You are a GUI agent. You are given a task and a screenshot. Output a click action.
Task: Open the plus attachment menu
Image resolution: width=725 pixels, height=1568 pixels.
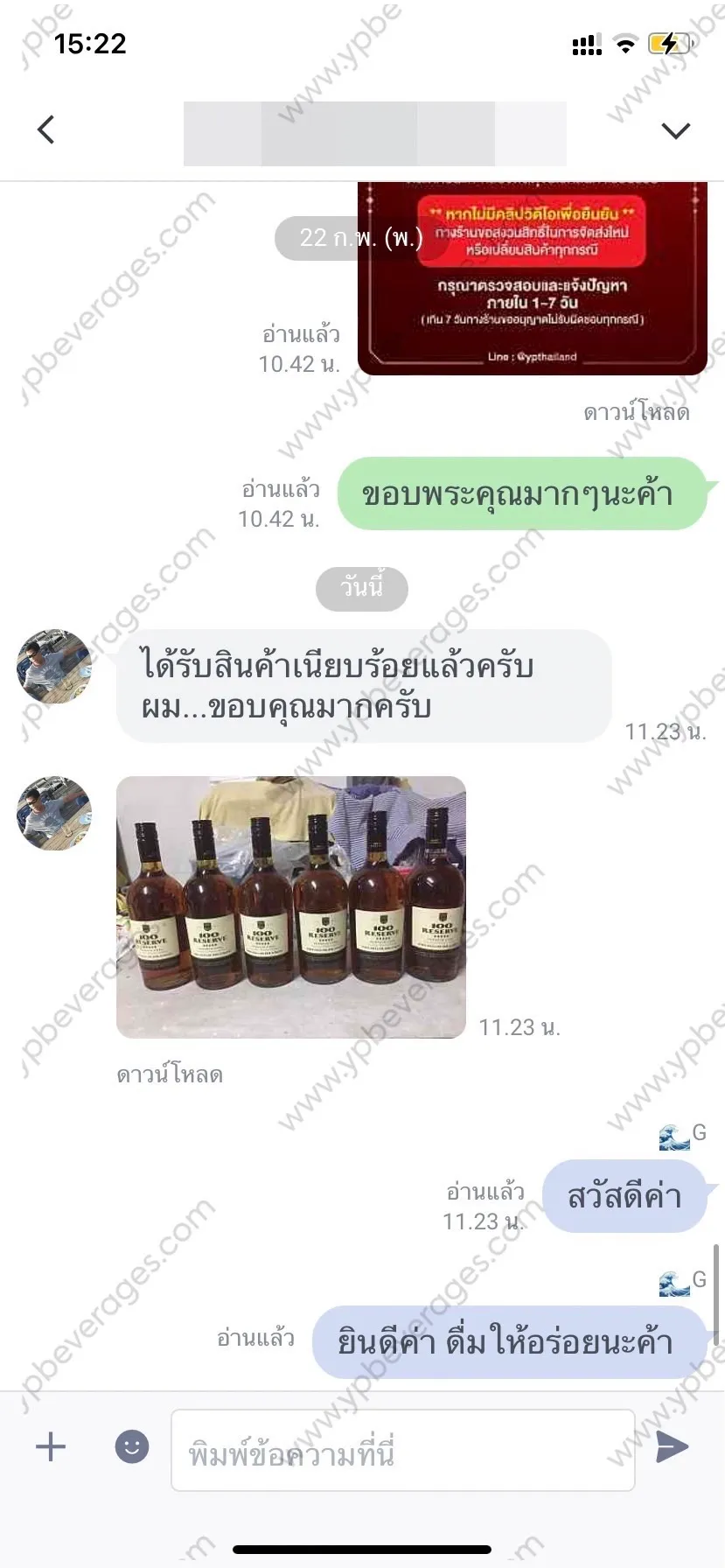pyautogui.click(x=51, y=1446)
